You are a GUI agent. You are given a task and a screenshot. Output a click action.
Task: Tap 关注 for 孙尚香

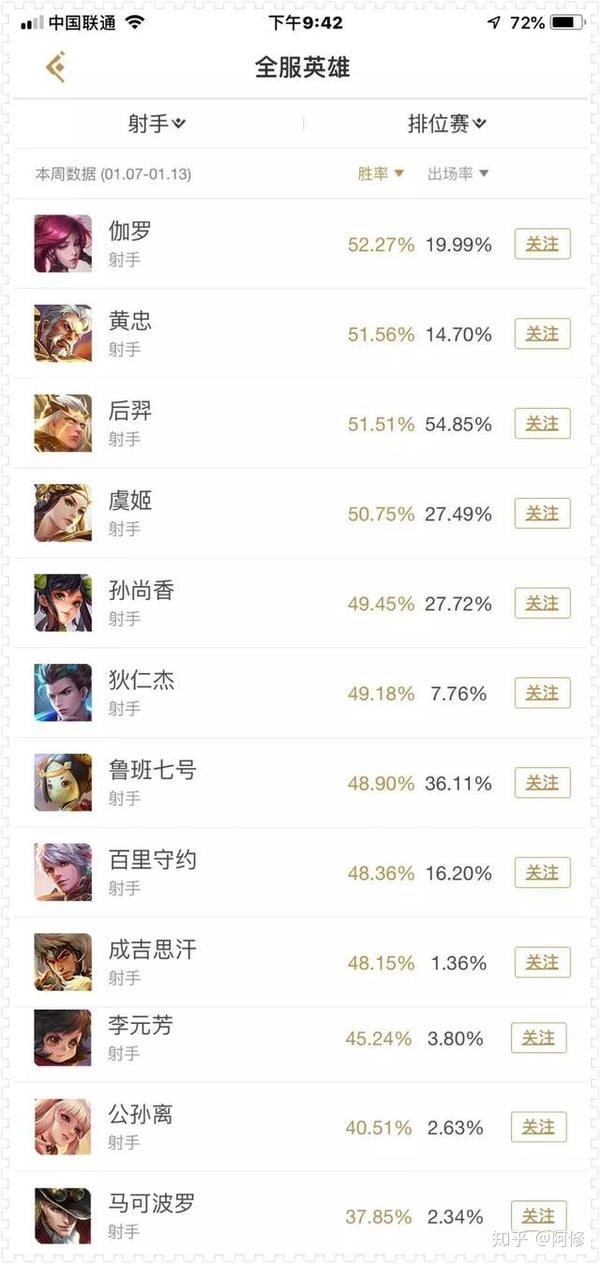tap(542, 603)
